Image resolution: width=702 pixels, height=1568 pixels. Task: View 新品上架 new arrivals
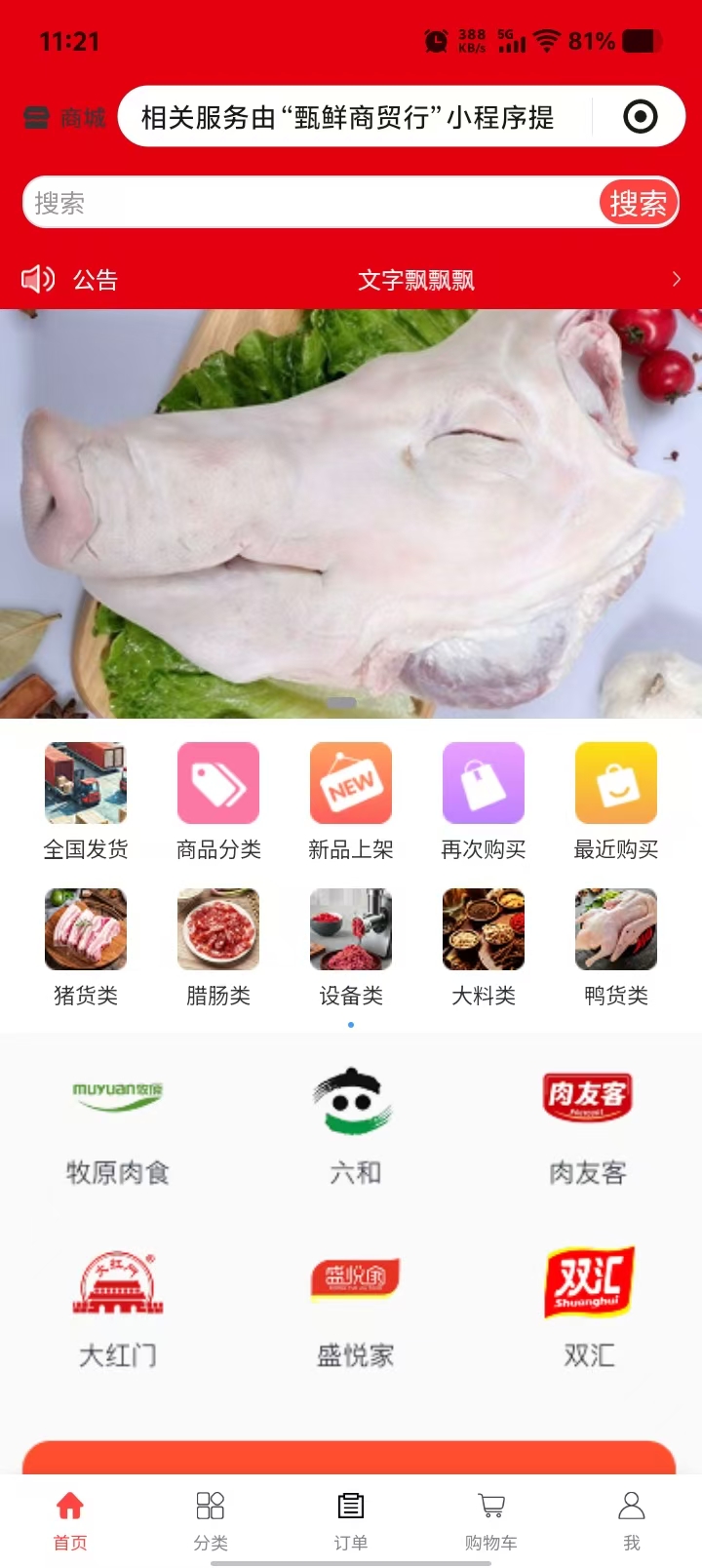pyautogui.click(x=351, y=801)
